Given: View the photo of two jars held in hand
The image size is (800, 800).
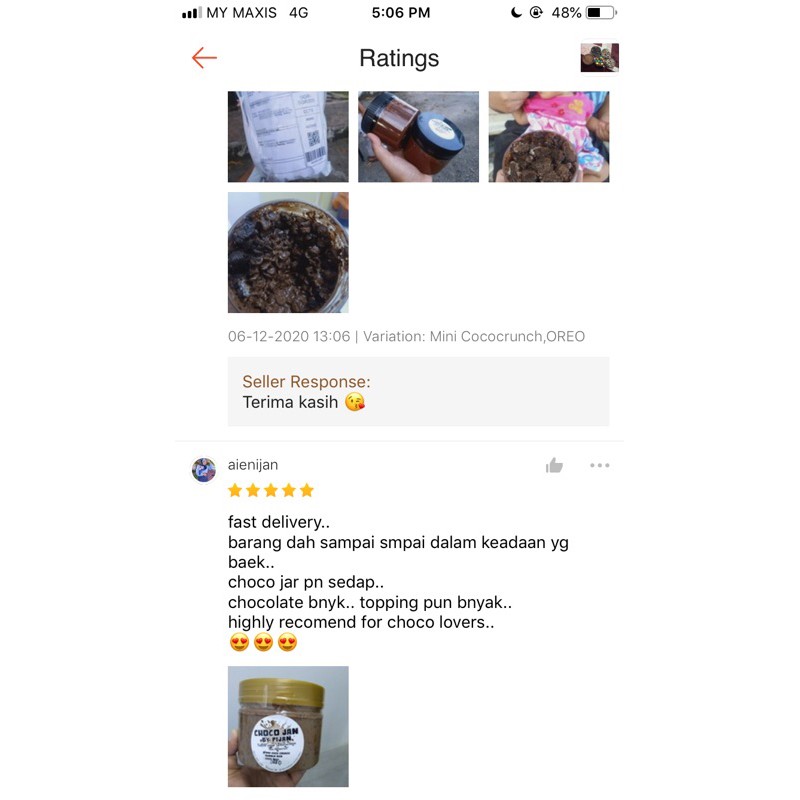Looking at the screenshot, I should (418, 137).
